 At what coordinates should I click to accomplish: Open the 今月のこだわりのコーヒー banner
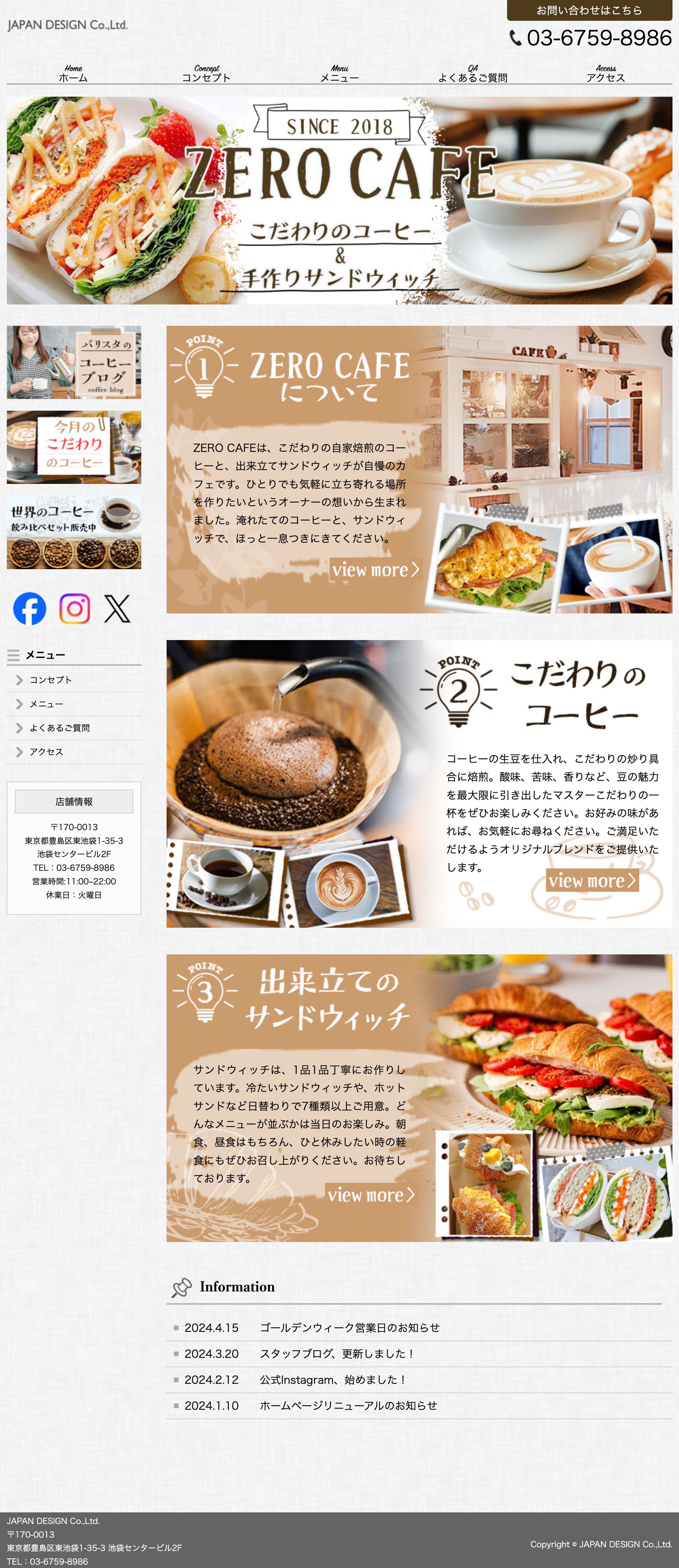(x=74, y=448)
